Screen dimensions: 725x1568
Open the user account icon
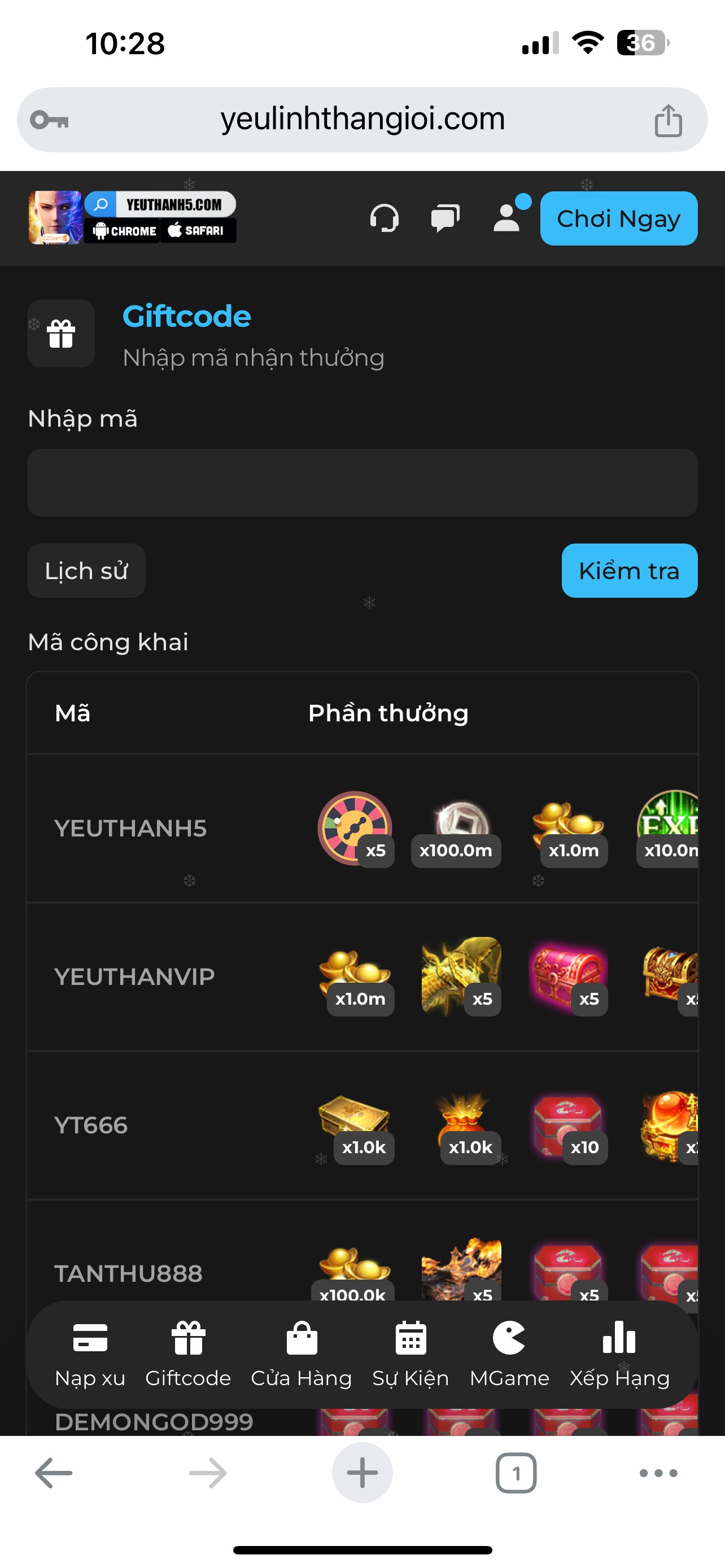pyautogui.click(x=508, y=218)
